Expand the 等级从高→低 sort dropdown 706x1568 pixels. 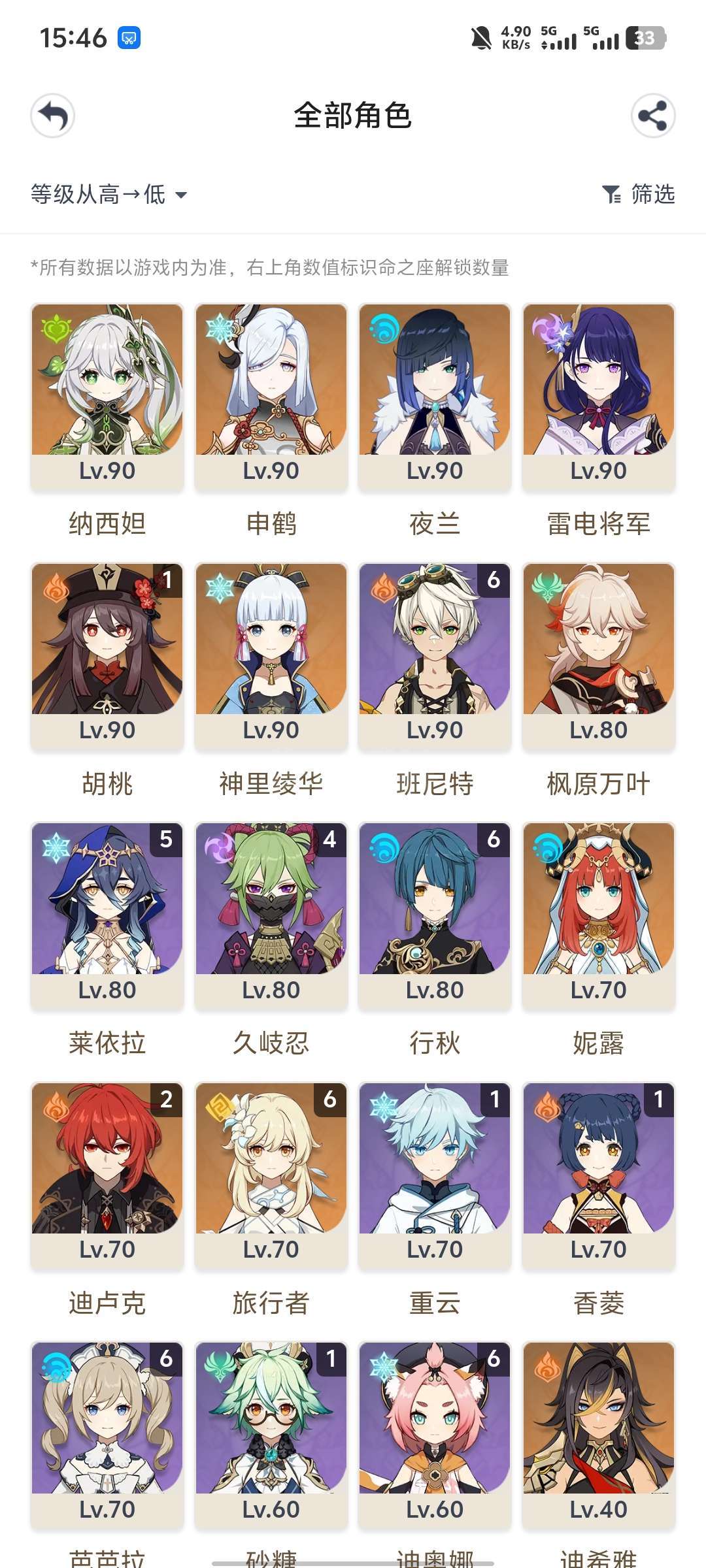coord(109,194)
